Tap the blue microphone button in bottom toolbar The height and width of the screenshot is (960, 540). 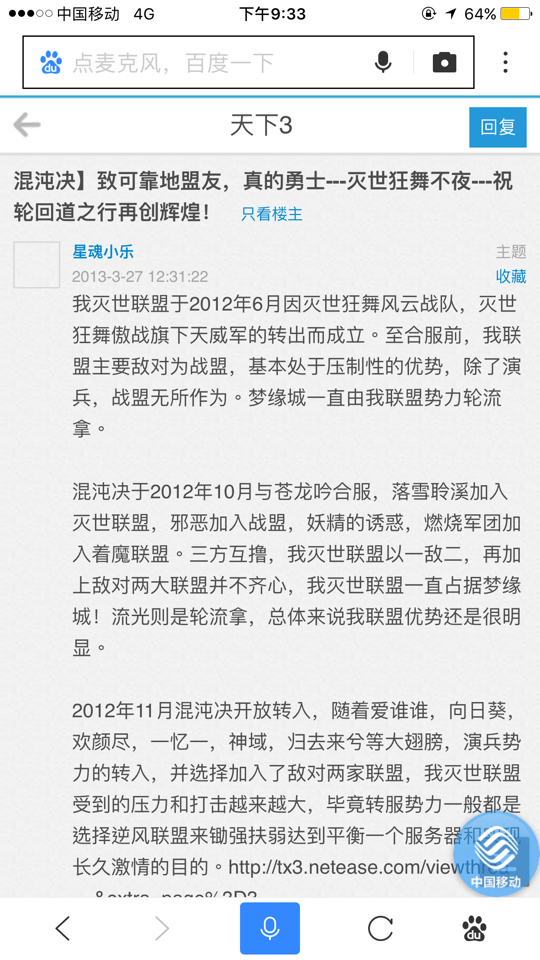pos(270,929)
